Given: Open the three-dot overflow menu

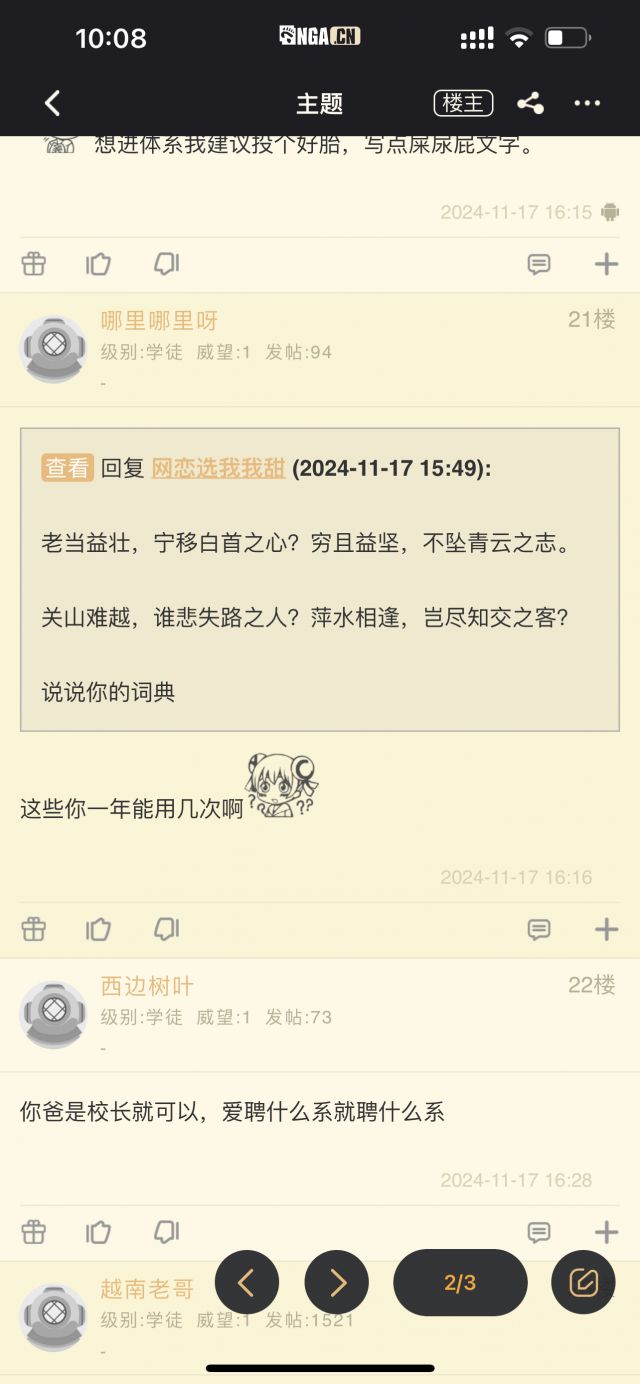Looking at the screenshot, I should [x=587, y=103].
